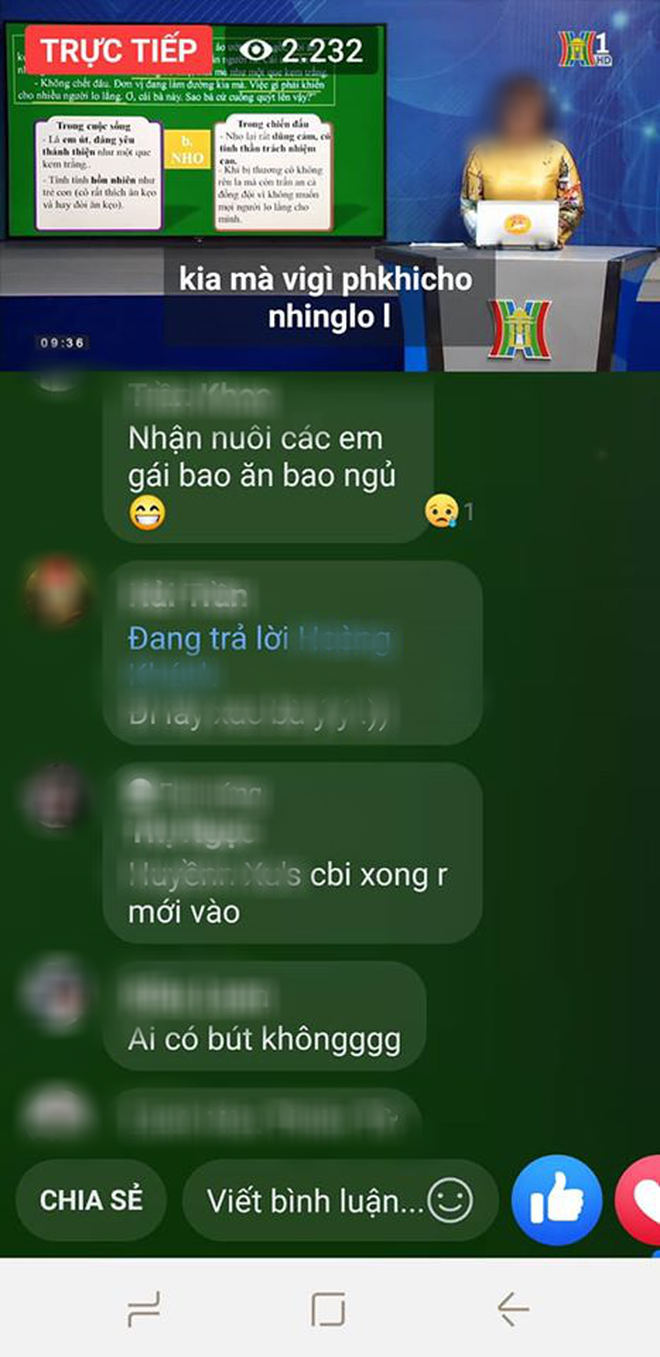The image size is (660, 1357).
Task: View the sad reaction on the first comment
Action: 440,511
